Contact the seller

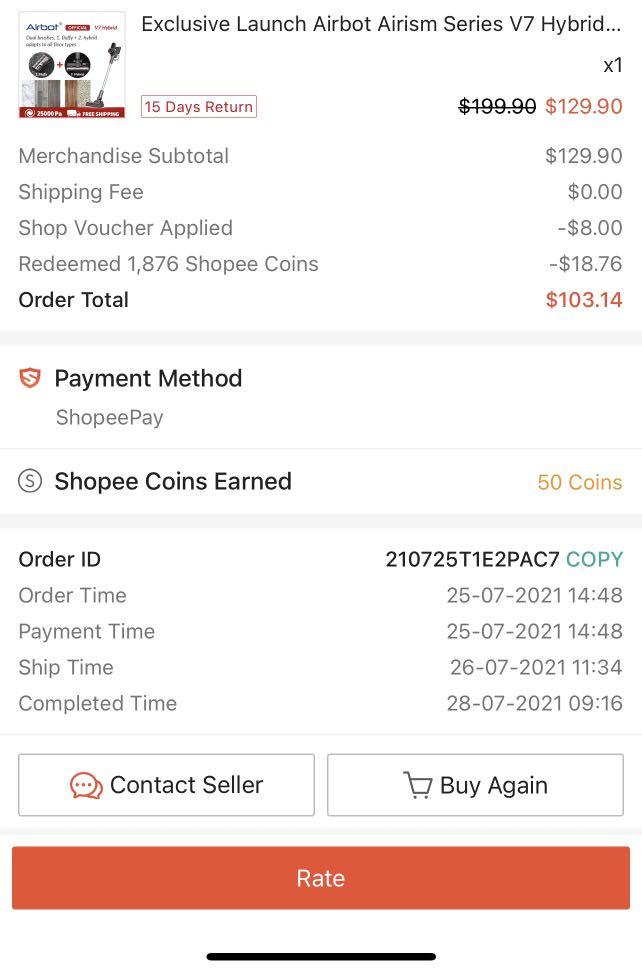166,785
